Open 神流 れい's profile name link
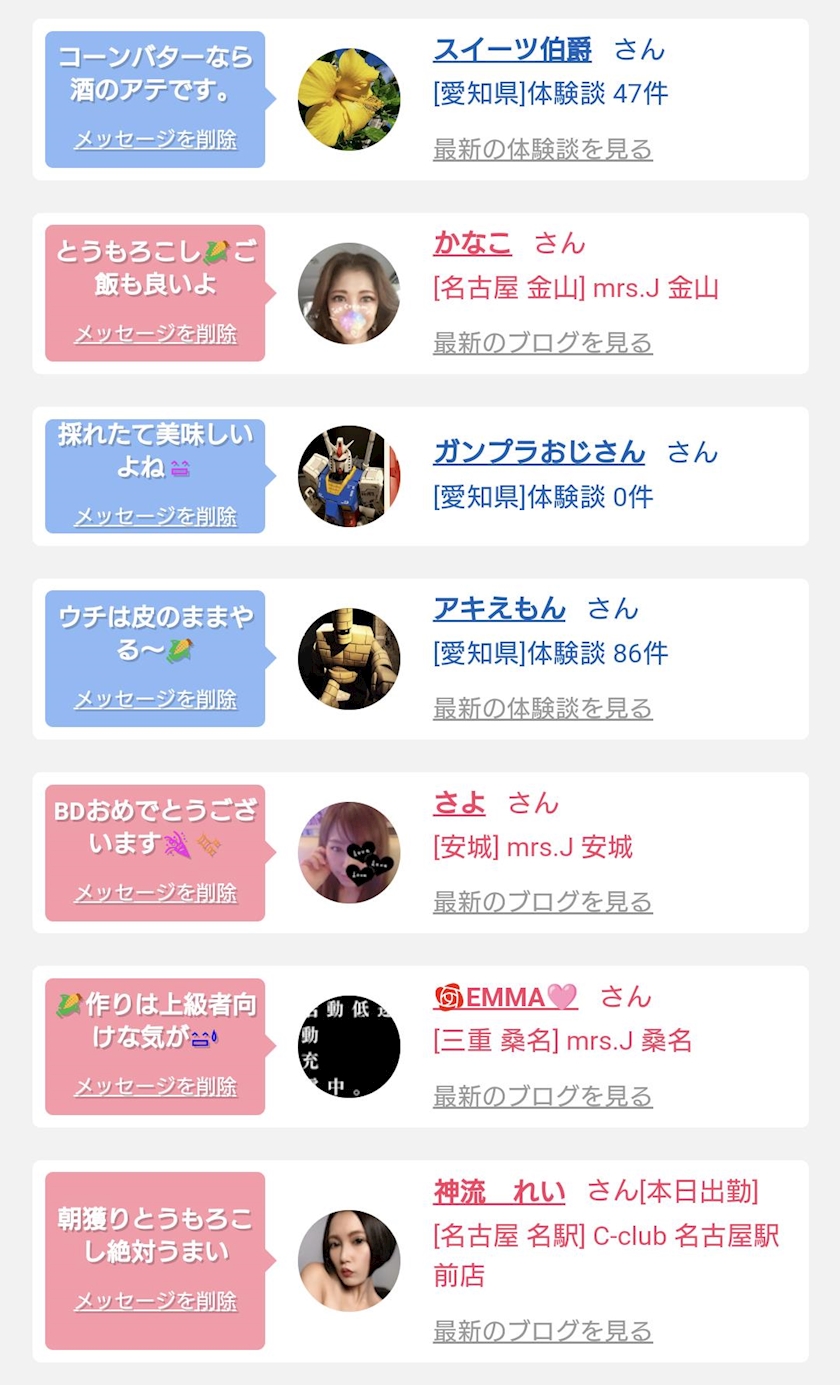The image size is (840, 1385). point(499,1191)
